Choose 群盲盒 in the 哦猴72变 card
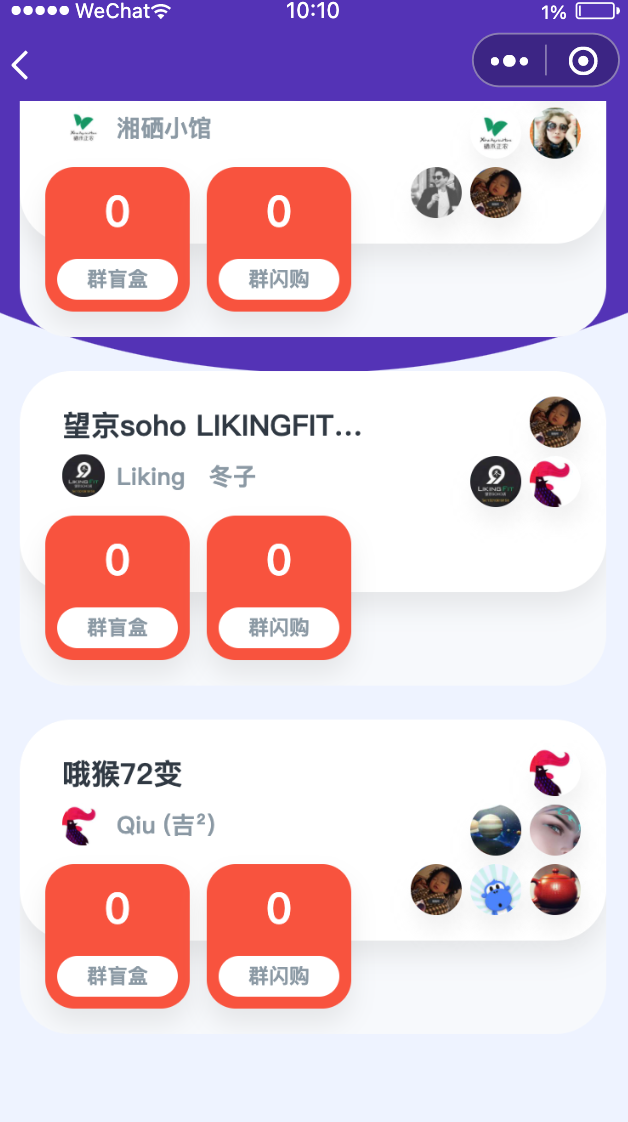 tap(117, 975)
